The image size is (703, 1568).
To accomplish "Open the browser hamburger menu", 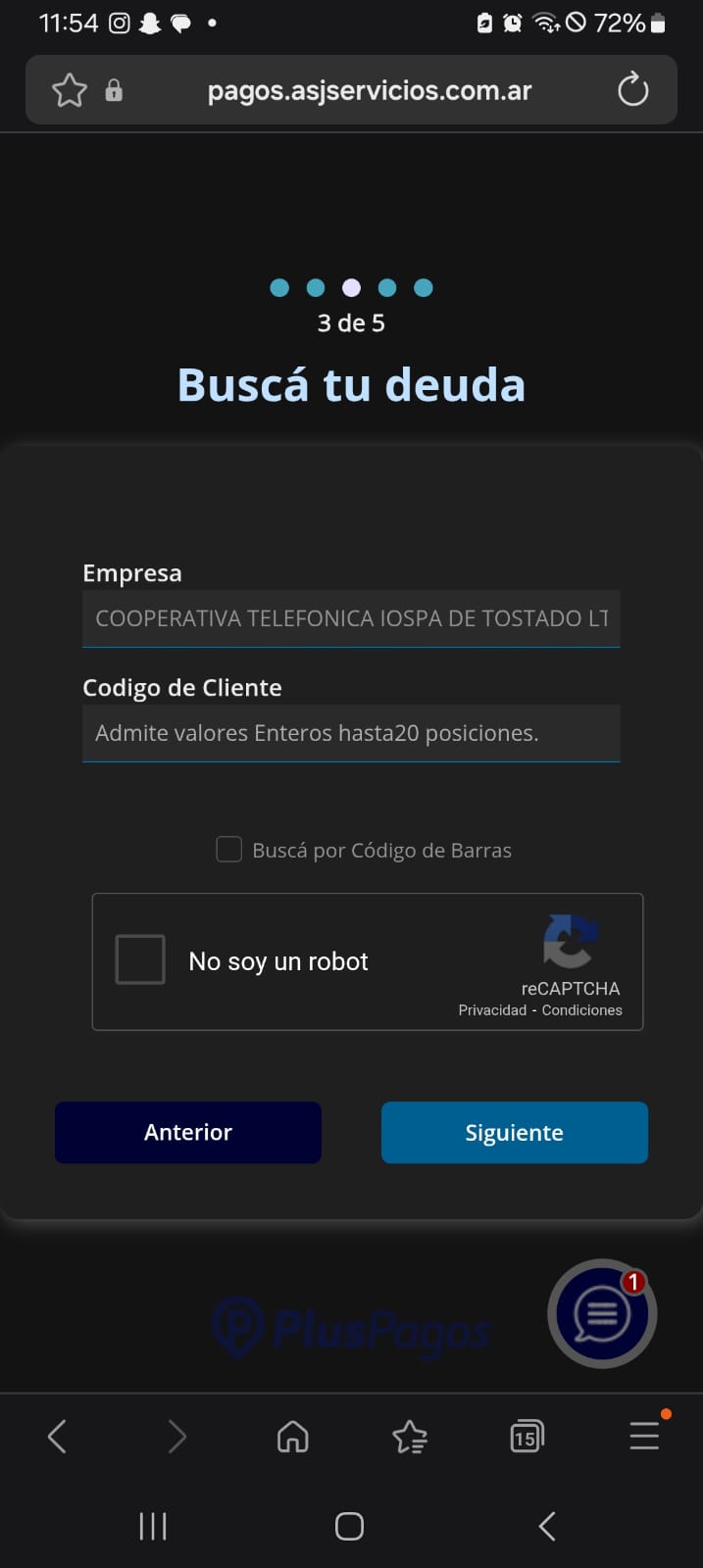I will (644, 1438).
